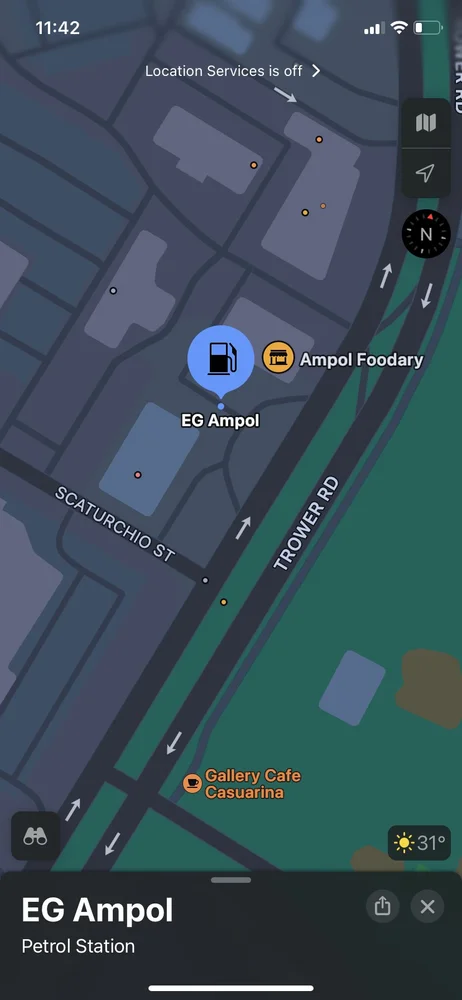Screen dimensions: 462x1000
Task: View the 31° weather details
Action: coord(419,842)
